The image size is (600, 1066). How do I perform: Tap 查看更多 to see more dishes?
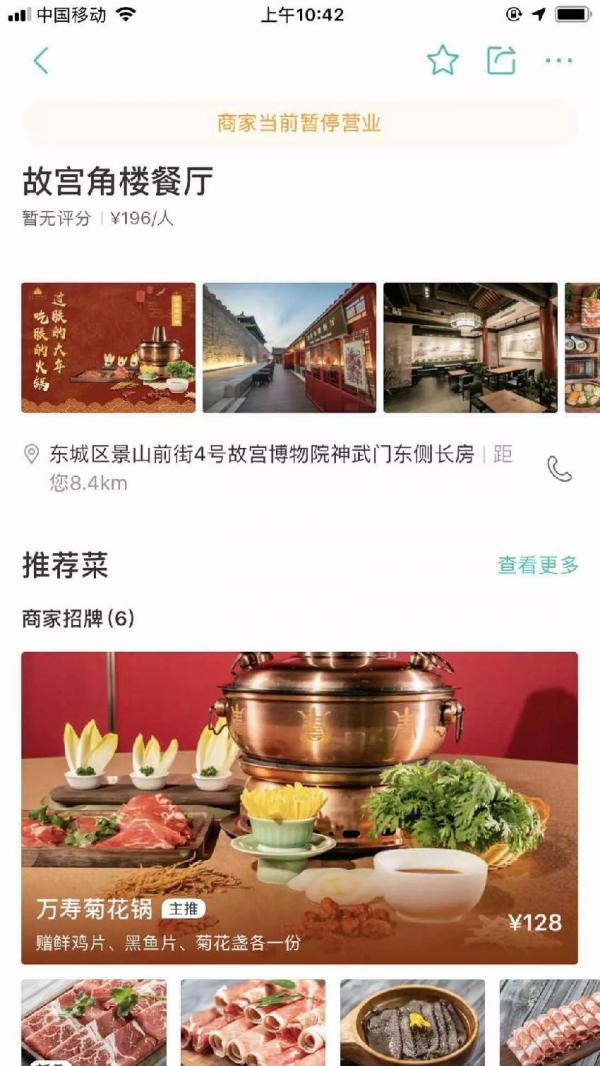537,565
